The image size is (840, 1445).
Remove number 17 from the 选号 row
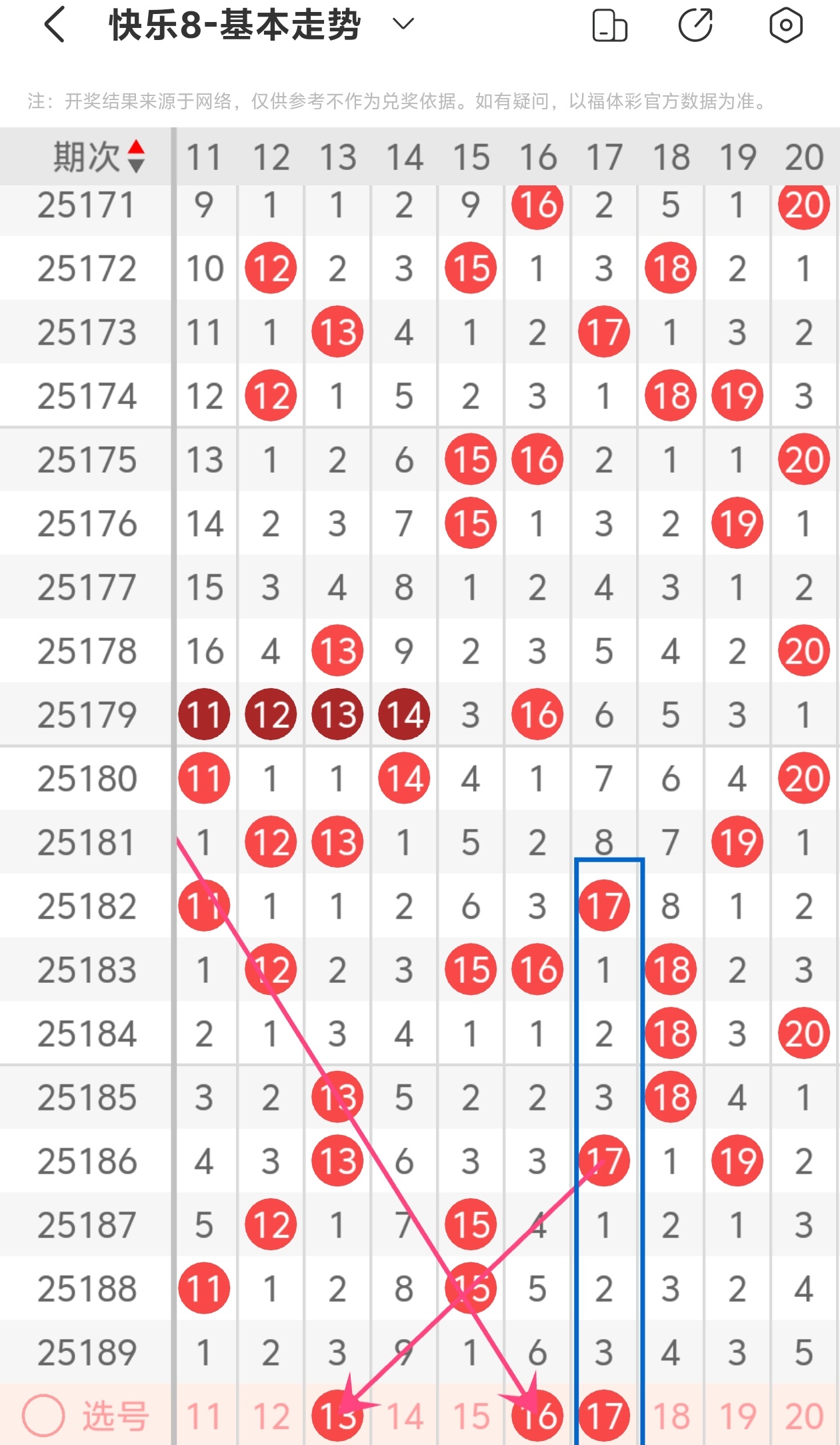[x=604, y=1416]
